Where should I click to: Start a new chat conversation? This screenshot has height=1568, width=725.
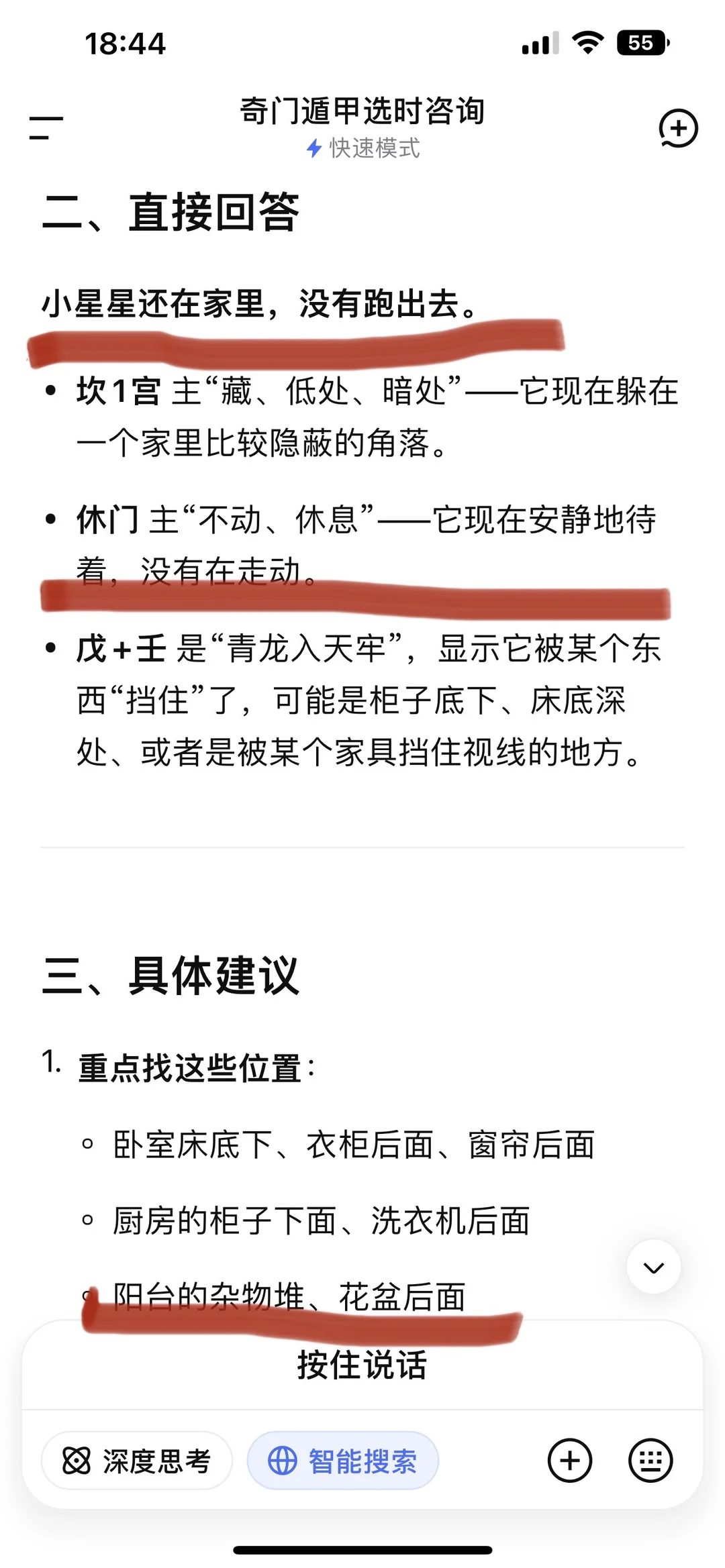(678, 128)
